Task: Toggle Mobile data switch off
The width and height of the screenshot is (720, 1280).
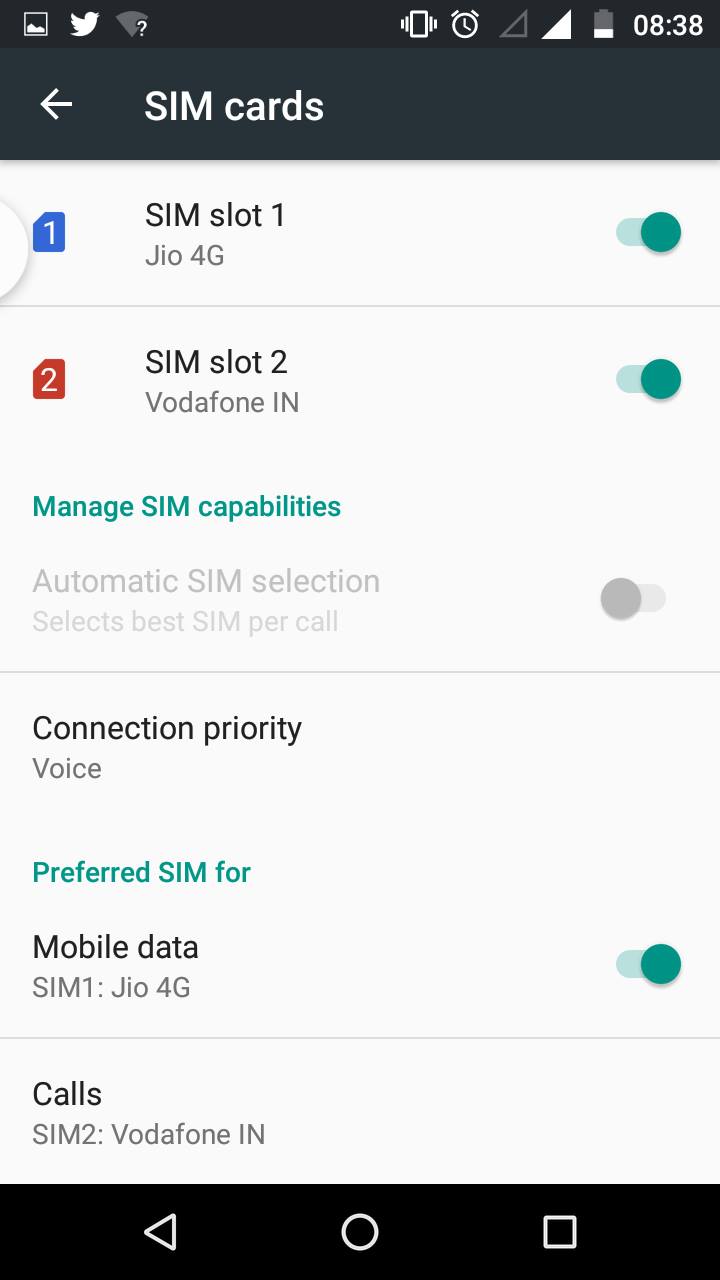Action: pyautogui.click(x=648, y=965)
